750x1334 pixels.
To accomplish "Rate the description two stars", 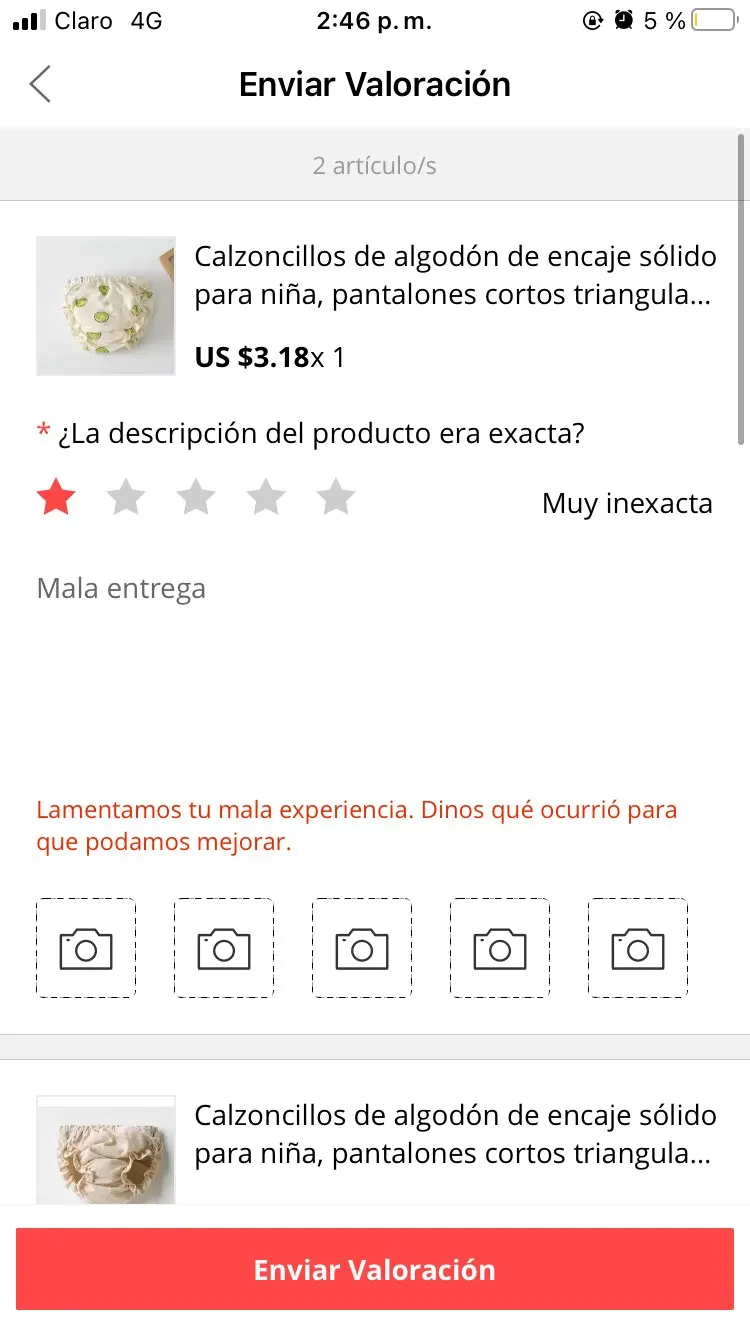I will coord(126,497).
